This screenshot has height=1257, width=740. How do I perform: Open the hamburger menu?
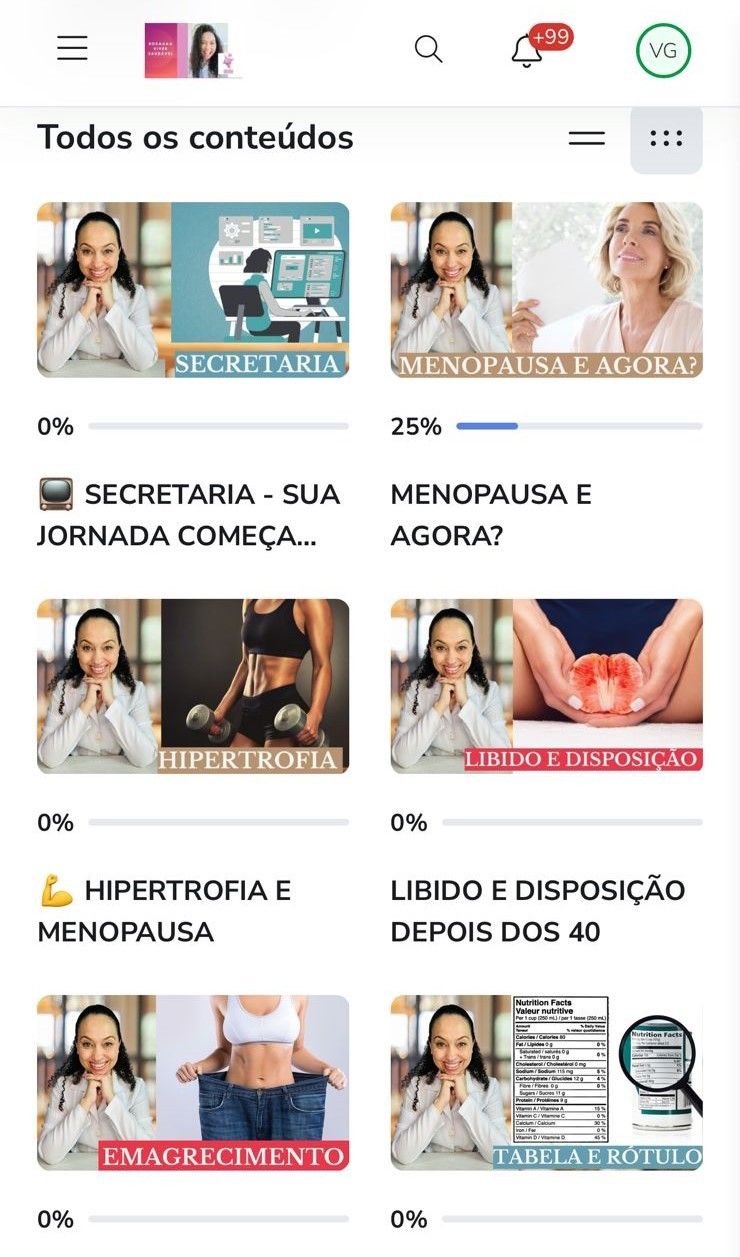coord(72,48)
